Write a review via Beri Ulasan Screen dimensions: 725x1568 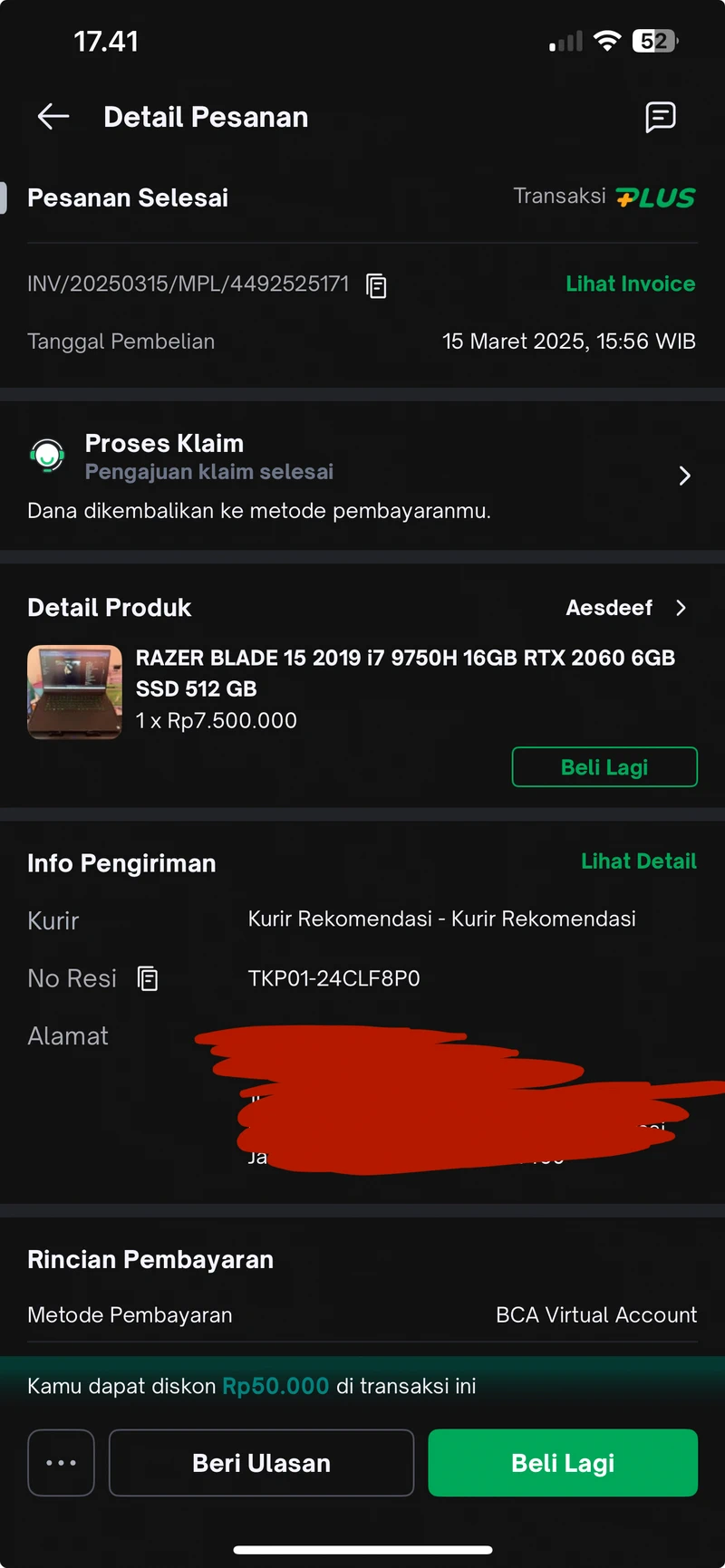[261, 1463]
